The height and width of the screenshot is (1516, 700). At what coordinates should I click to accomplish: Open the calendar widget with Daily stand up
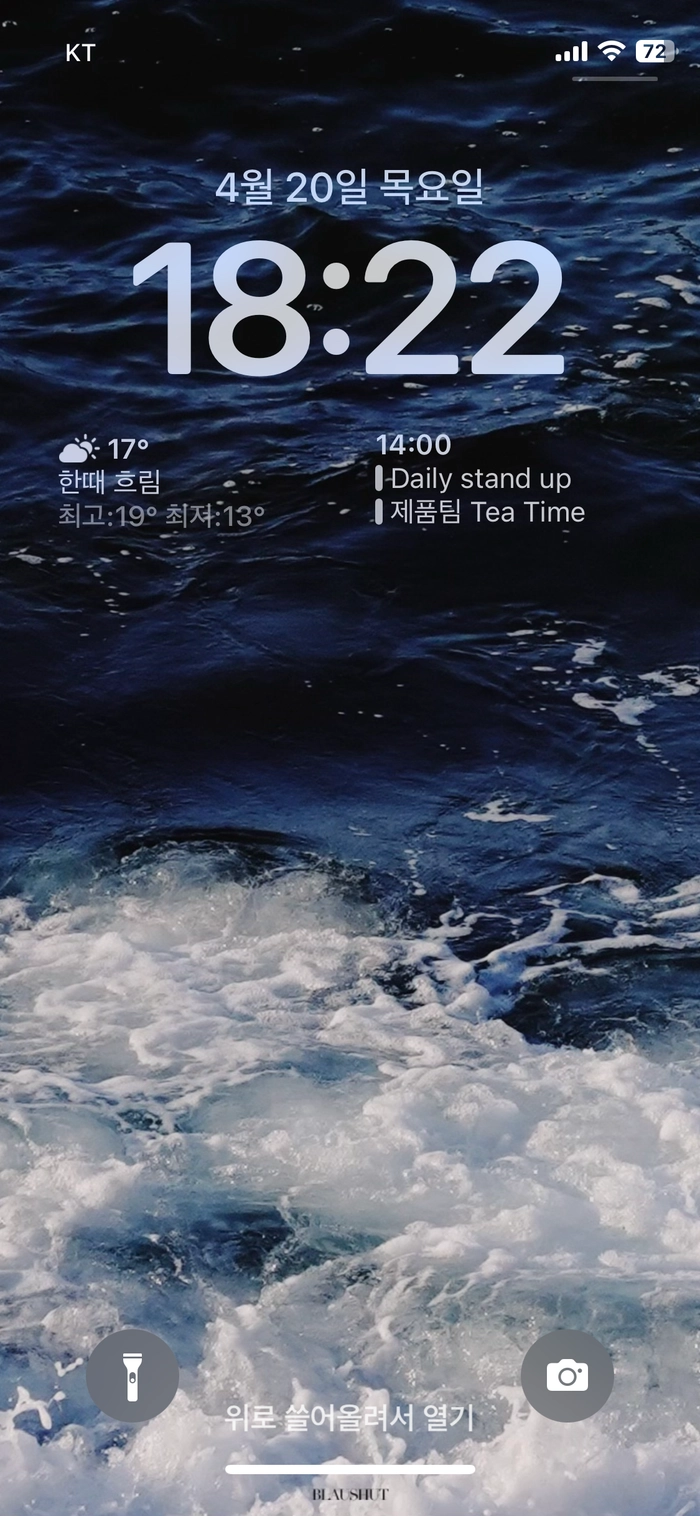(480, 479)
